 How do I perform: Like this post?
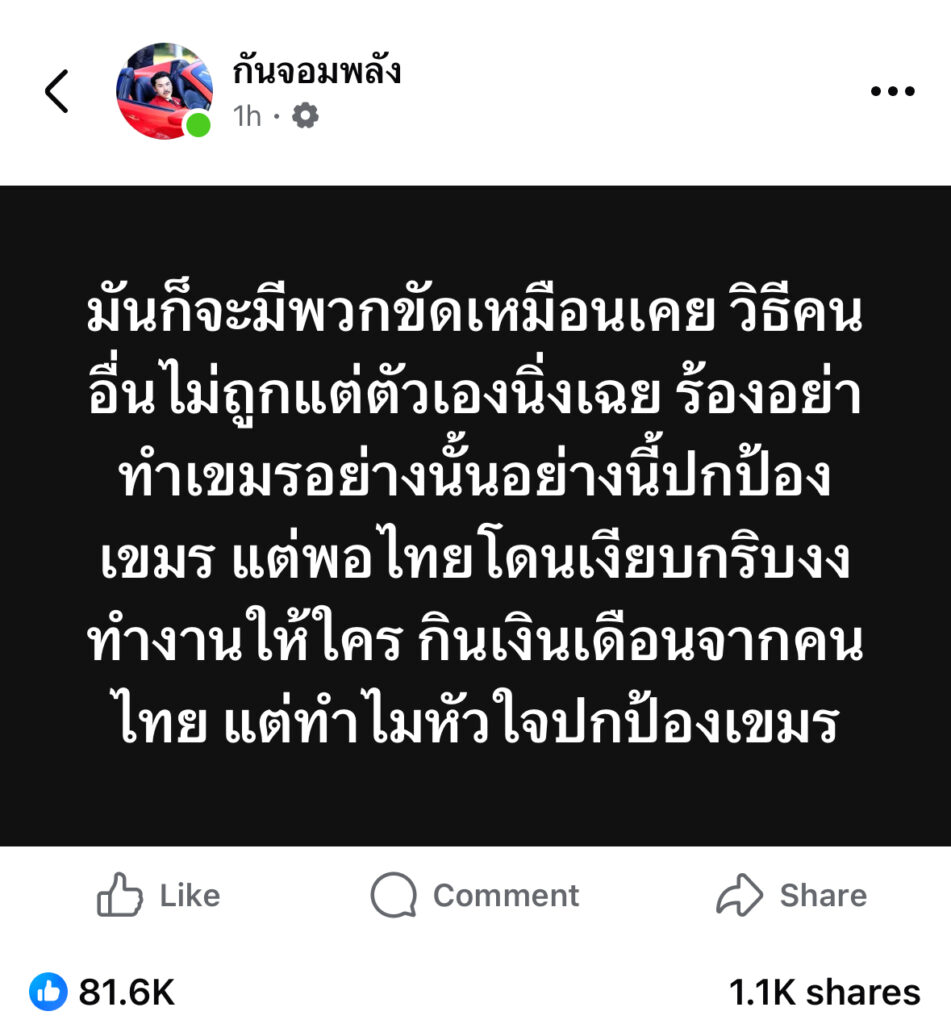(159, 895)
